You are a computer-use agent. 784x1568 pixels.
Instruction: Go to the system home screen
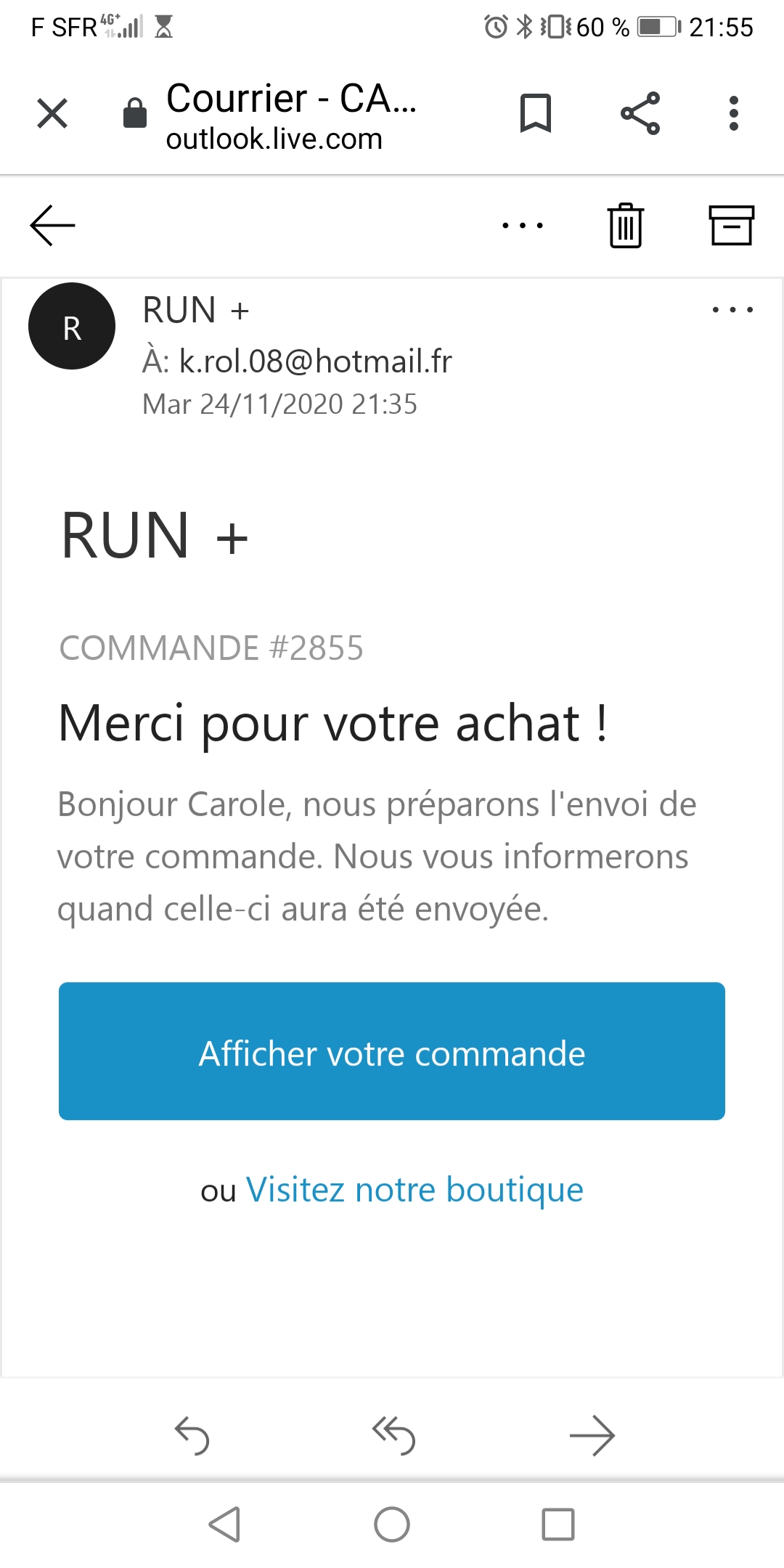tap(392, 1524)
